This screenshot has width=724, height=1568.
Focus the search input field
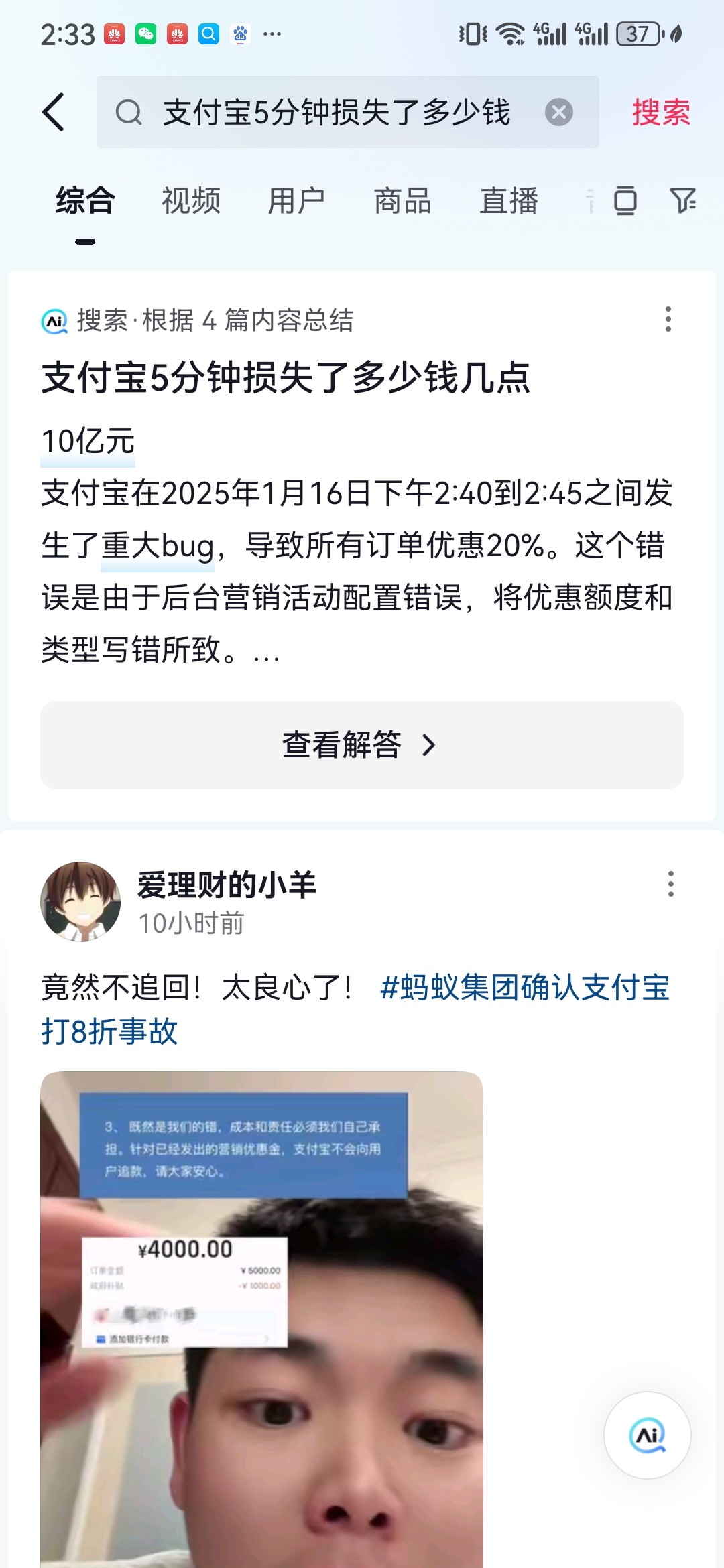335,112
